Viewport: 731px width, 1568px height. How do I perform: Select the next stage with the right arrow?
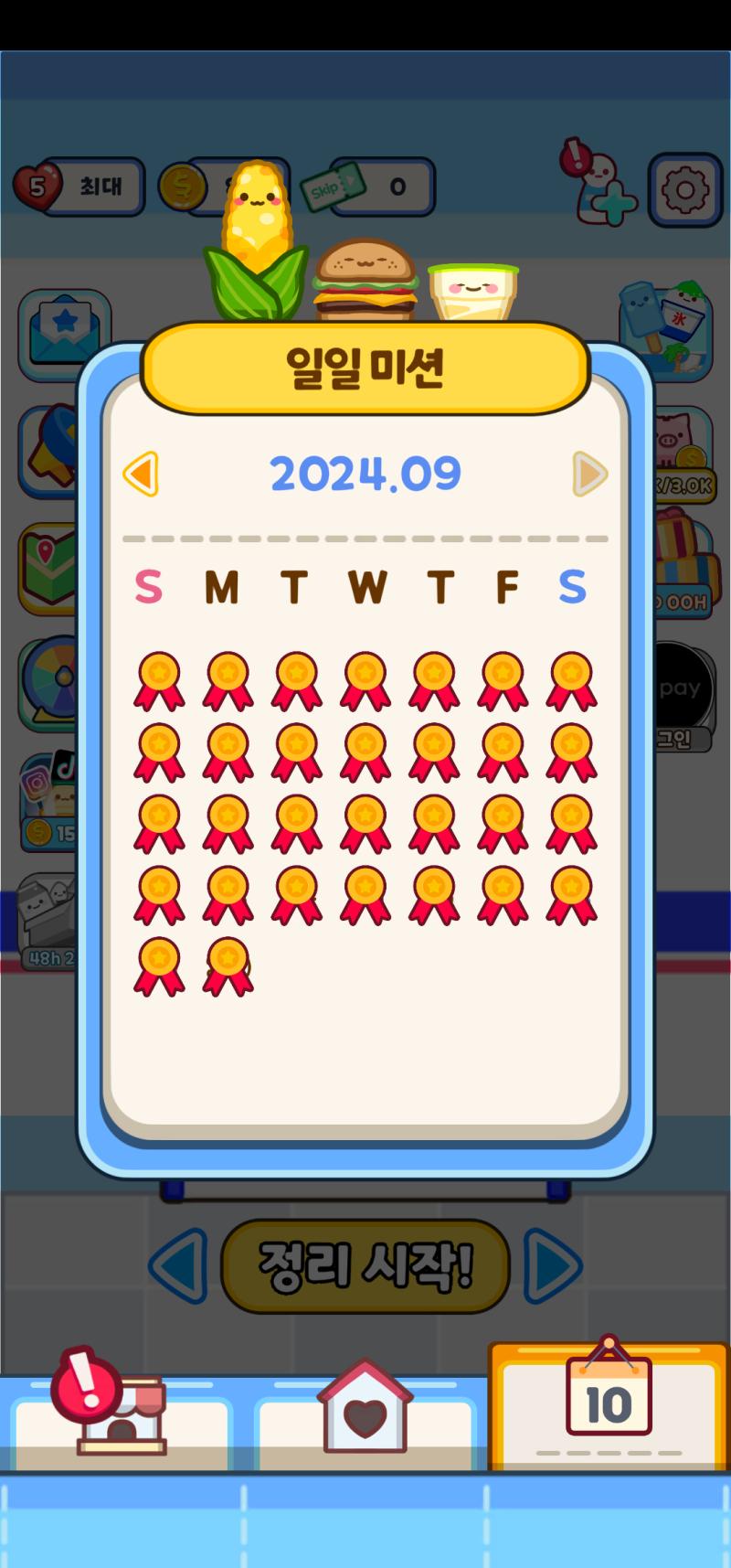pyautogui.click(x=553, y=1266)
